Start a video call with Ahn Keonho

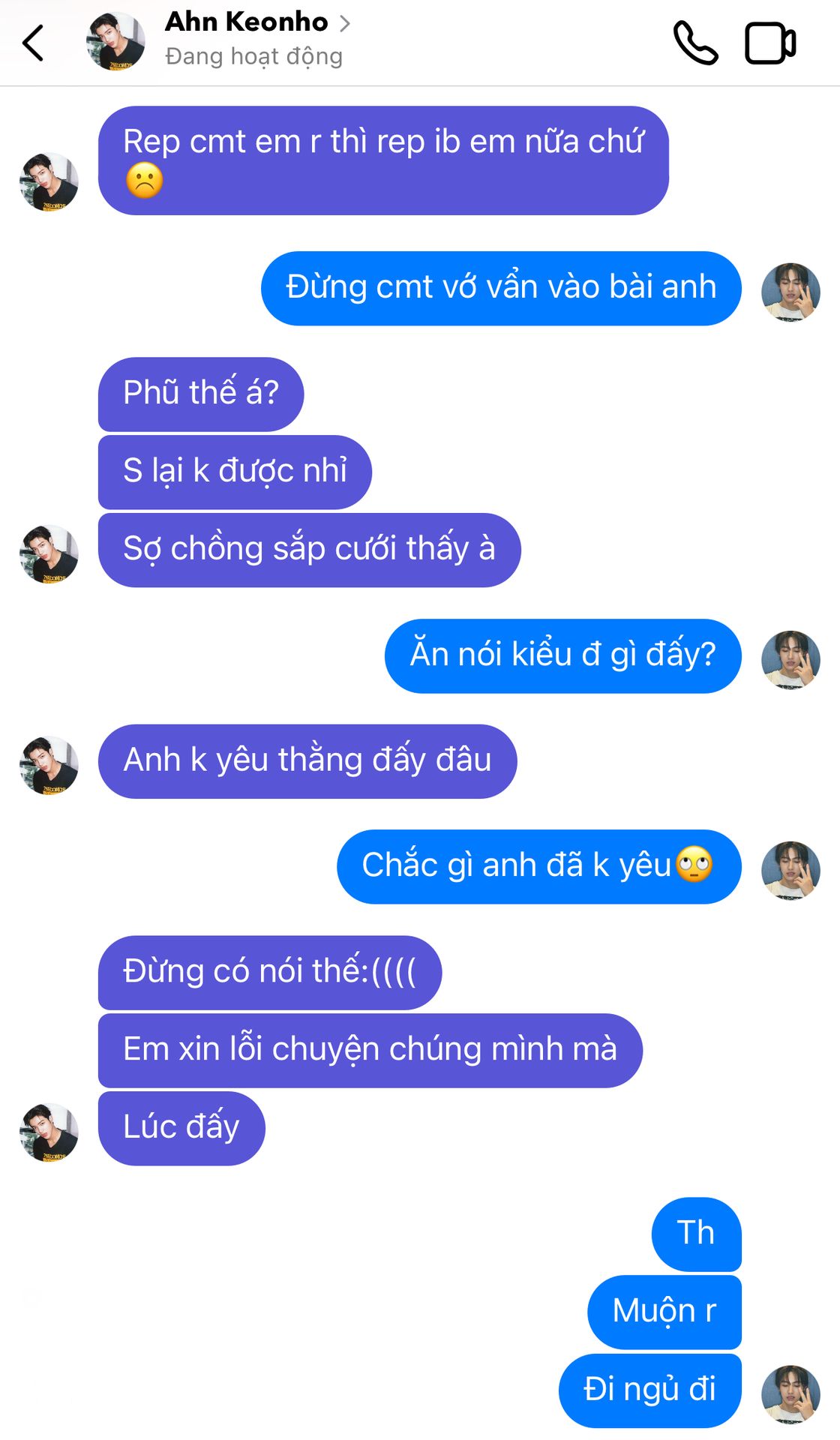tap(769, 43)
